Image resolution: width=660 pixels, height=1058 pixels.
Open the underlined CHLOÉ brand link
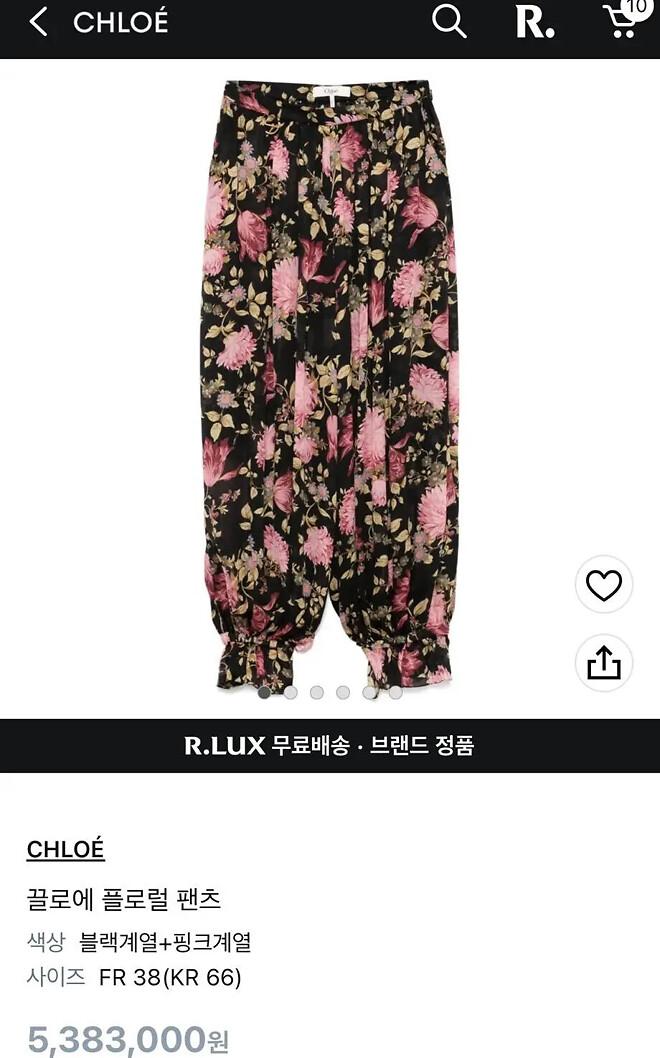(x=66, y=849)
